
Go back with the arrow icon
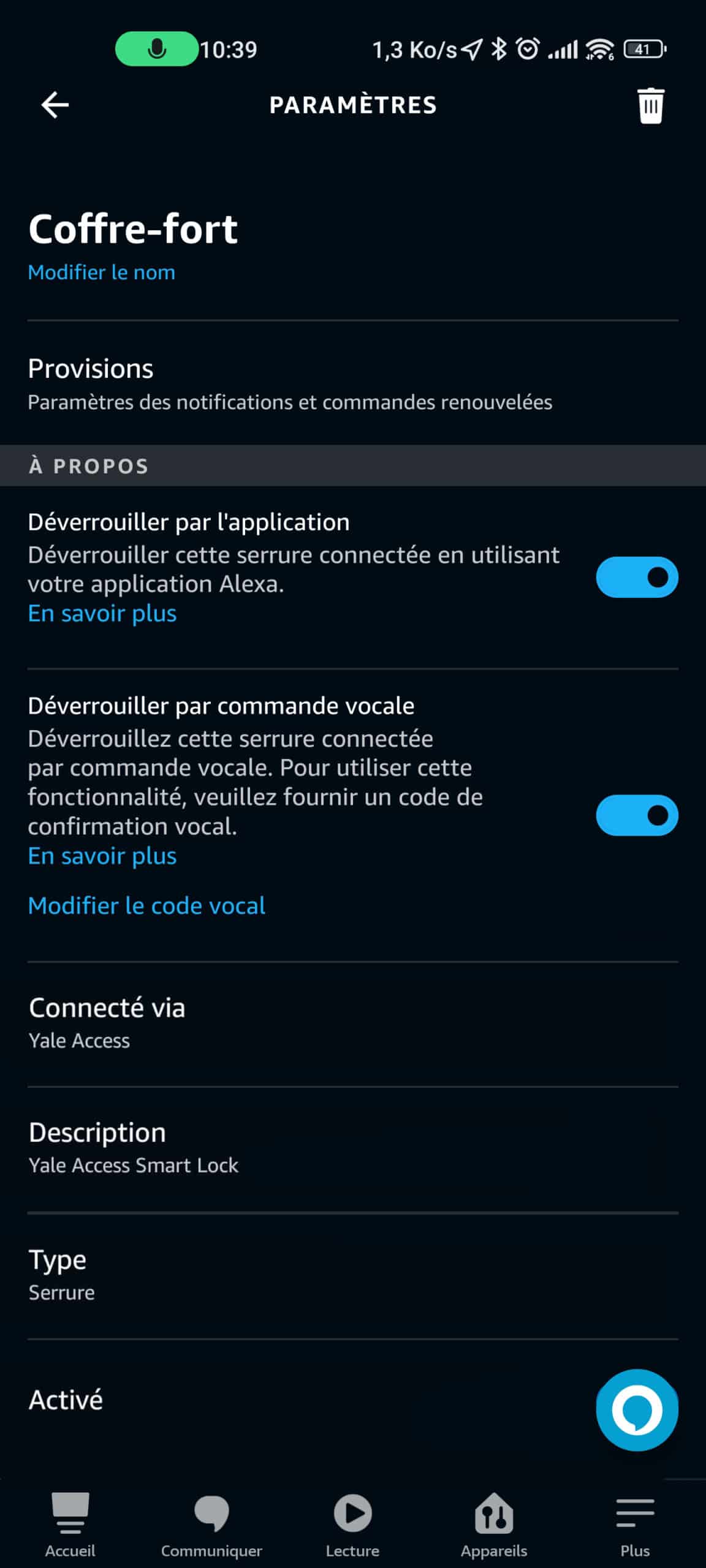[x=55, y=105]
